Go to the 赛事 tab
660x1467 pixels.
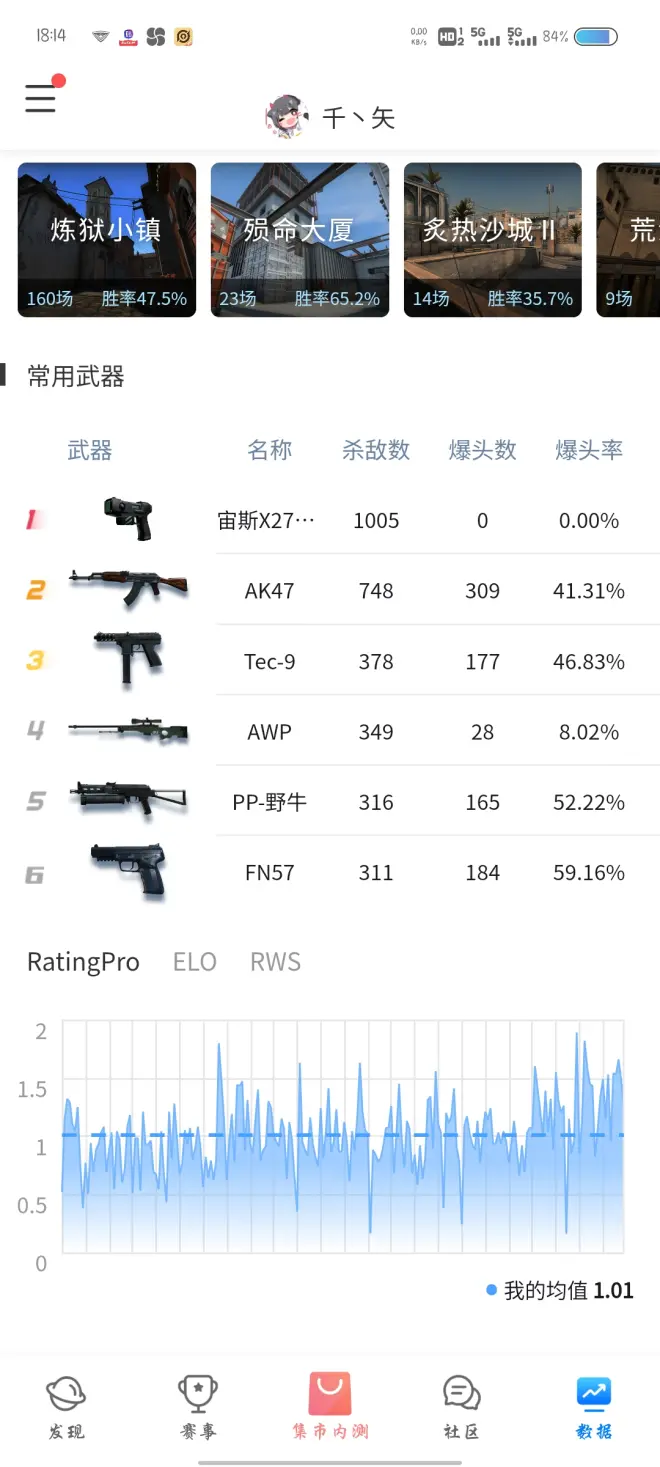(x=198, y=1406)
